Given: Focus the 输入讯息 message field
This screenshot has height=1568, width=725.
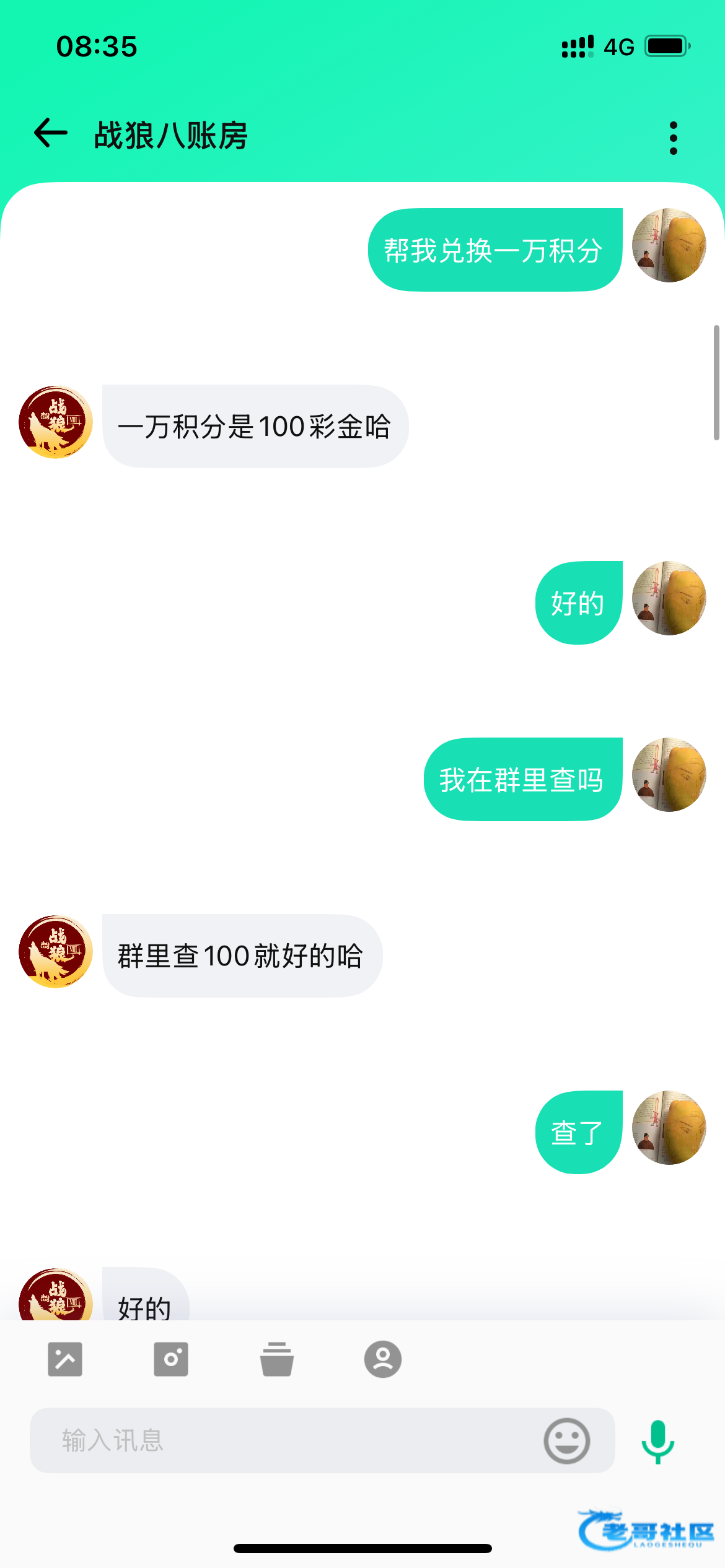Looking at the screenshot, I should pos(285,1440).
